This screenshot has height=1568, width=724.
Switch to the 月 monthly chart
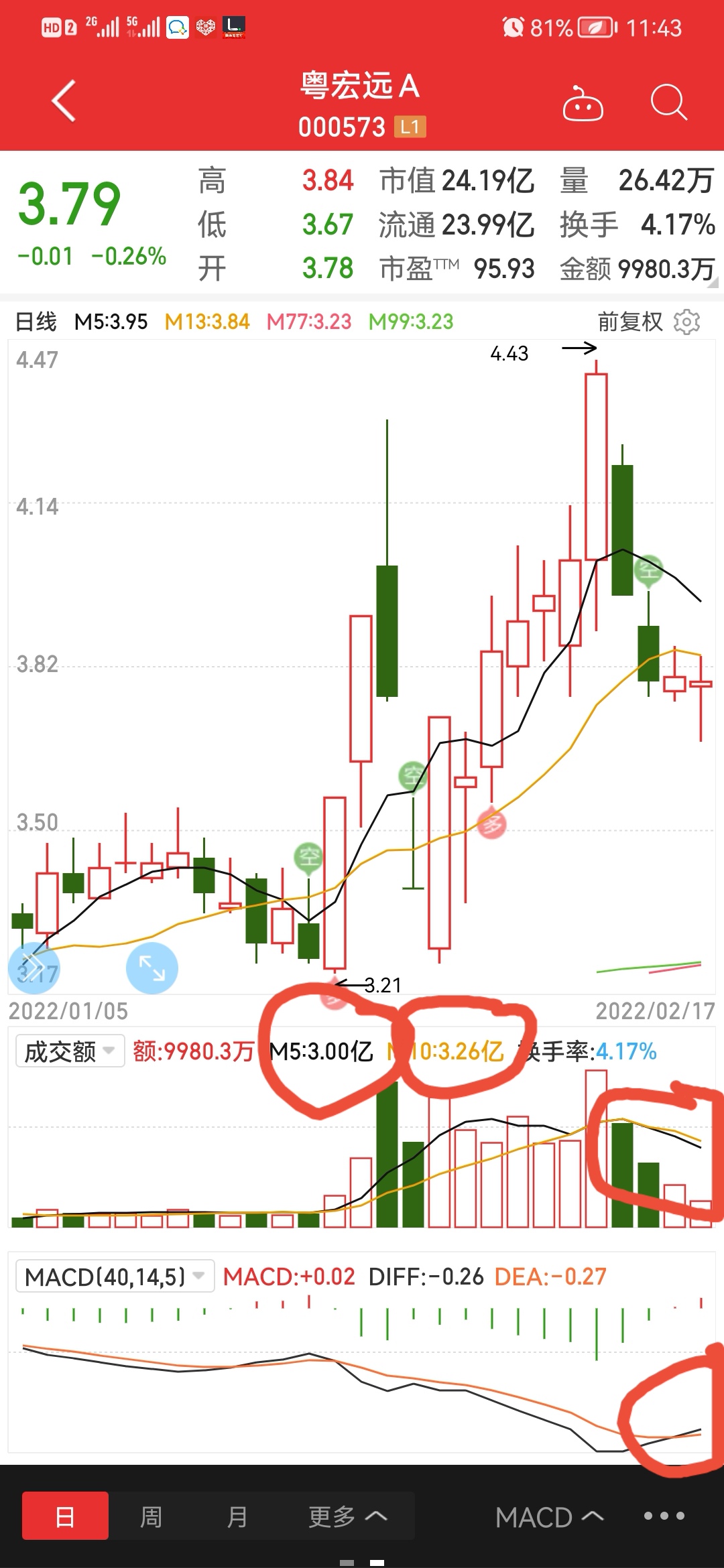click(x=237, y=1516)
